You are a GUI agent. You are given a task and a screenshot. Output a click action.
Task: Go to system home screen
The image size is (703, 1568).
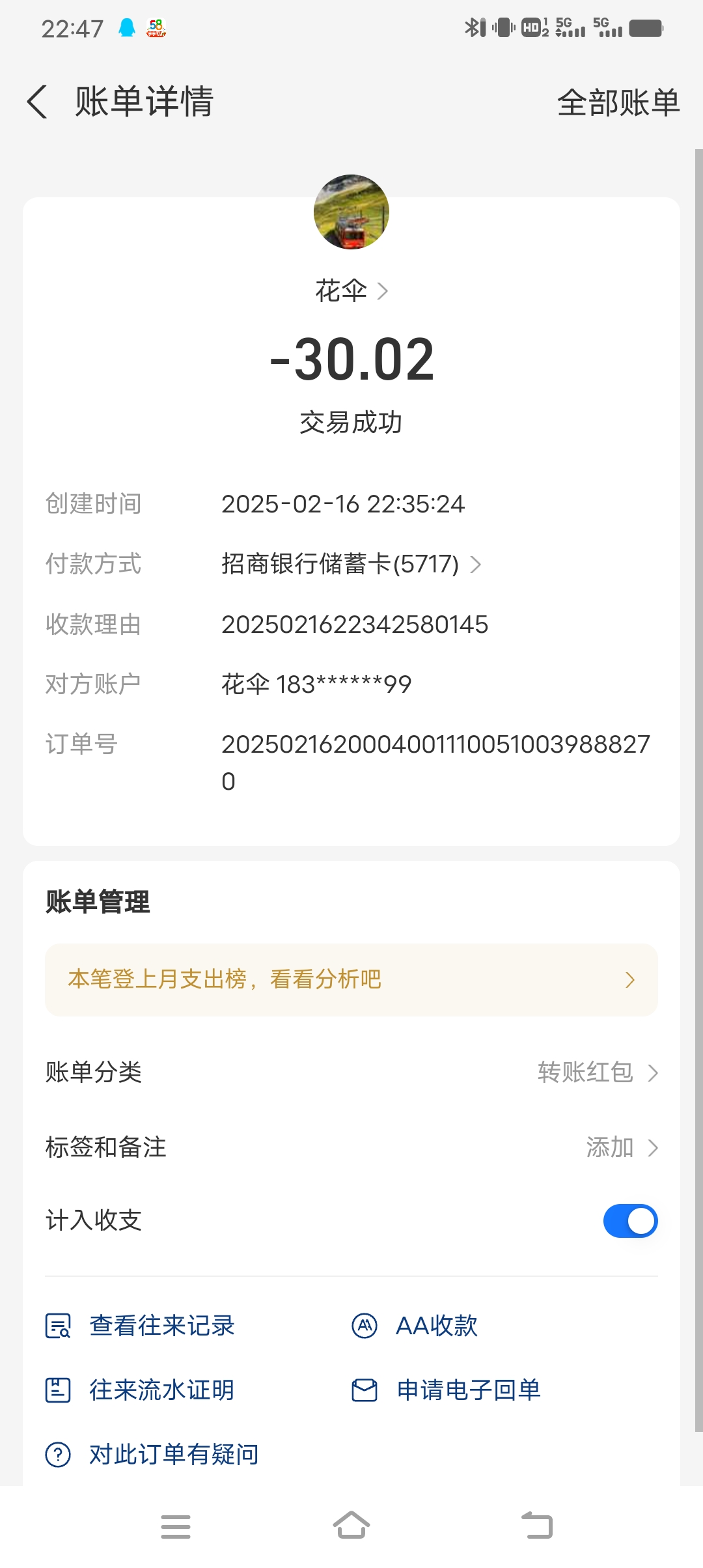point(351,1526)
